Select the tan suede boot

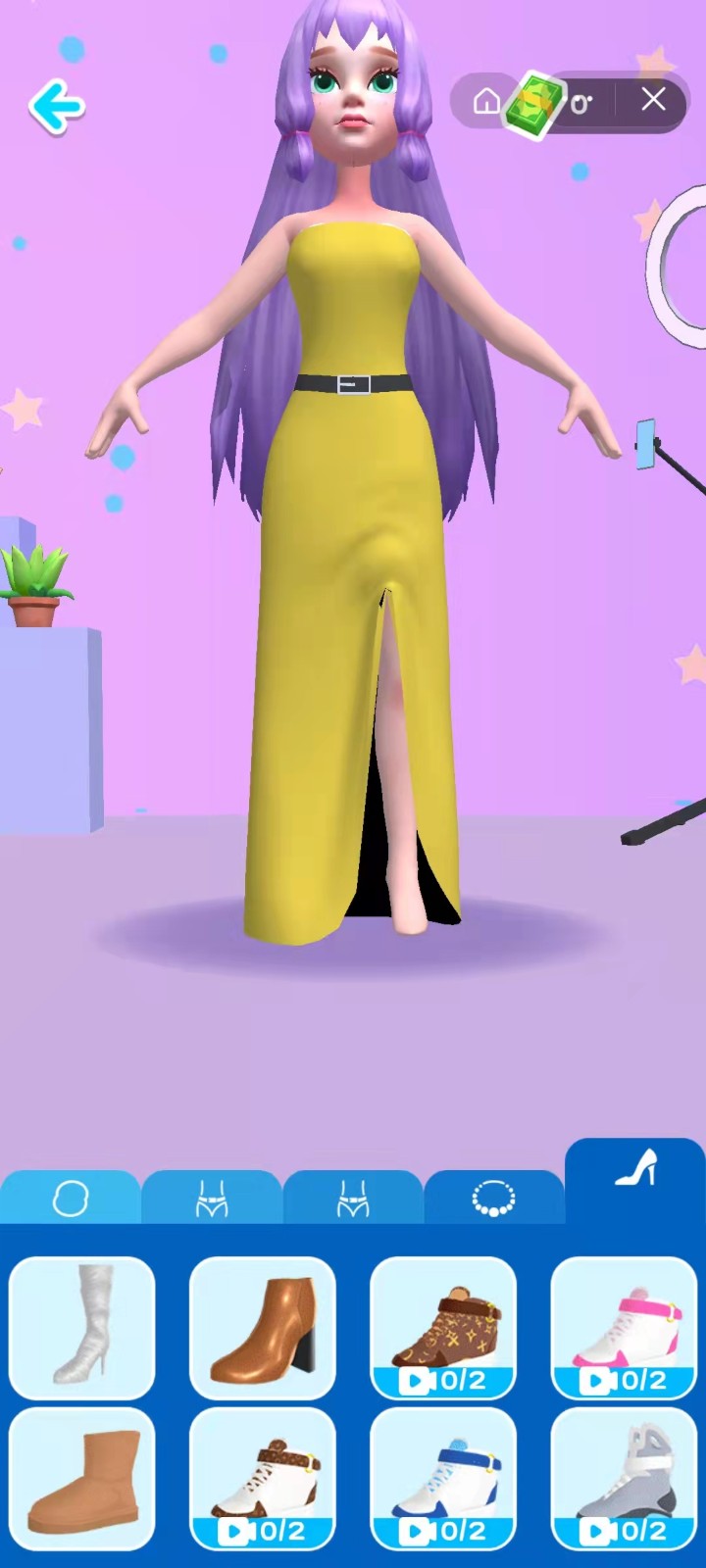(82, 1478)
